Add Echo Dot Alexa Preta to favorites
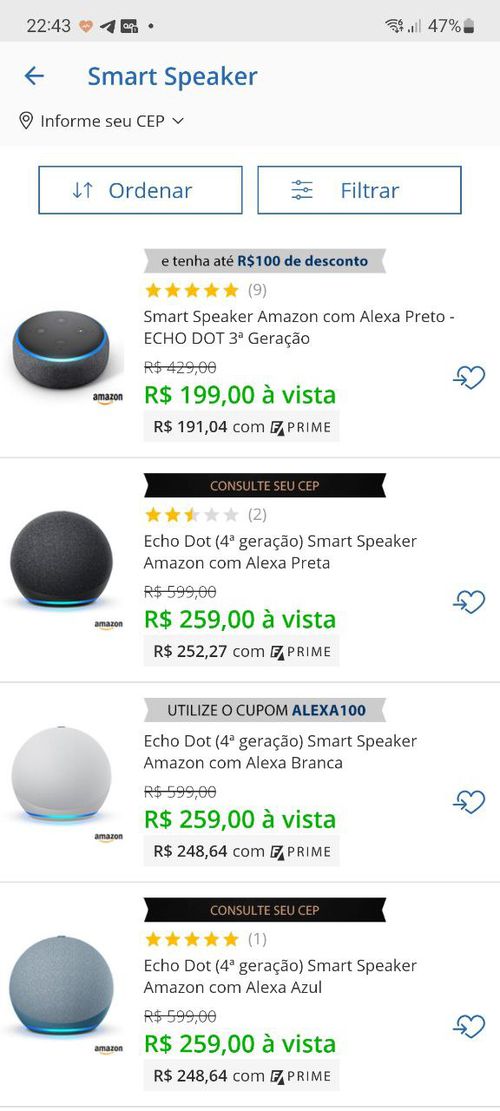 click(x=469, y=602)
